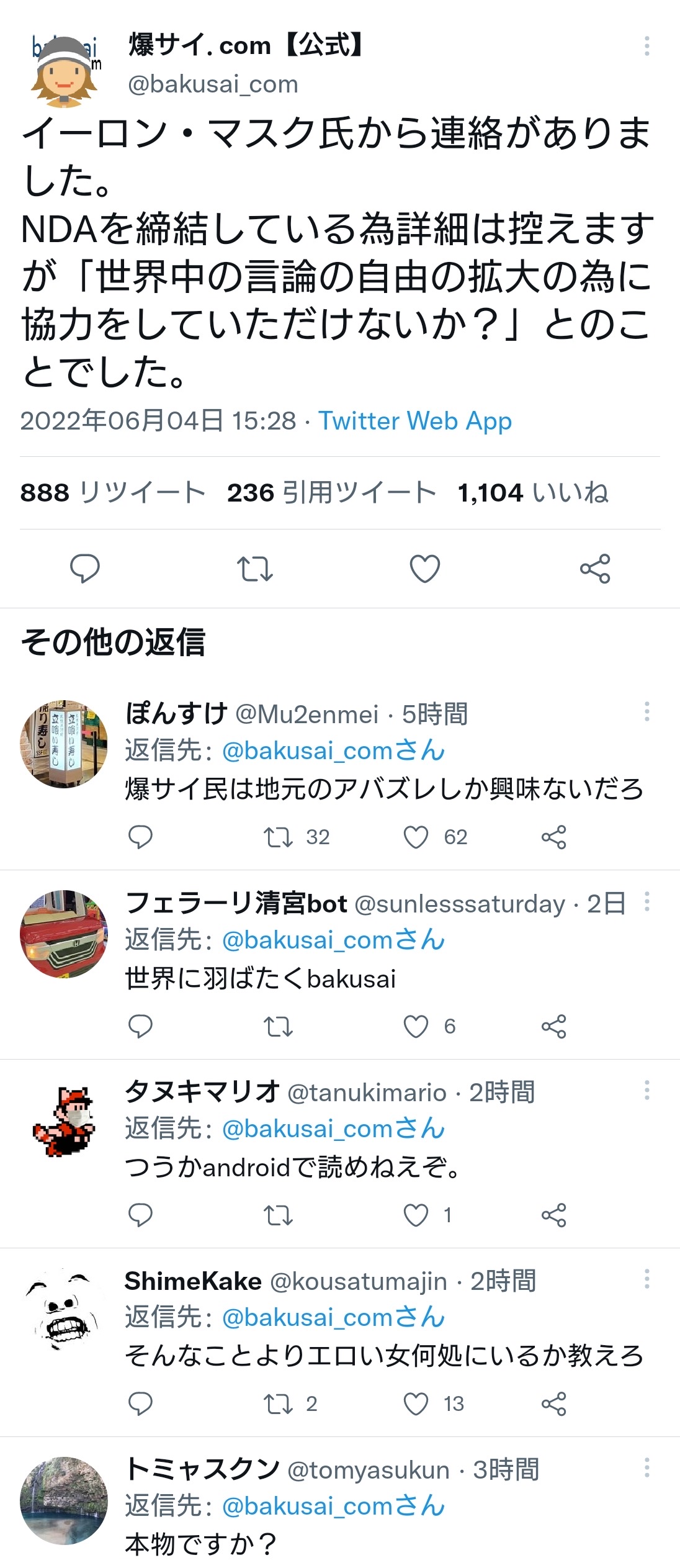Retweet the main bakusai tweet
The image size is (680, 1568).
(x=255, y=569)
